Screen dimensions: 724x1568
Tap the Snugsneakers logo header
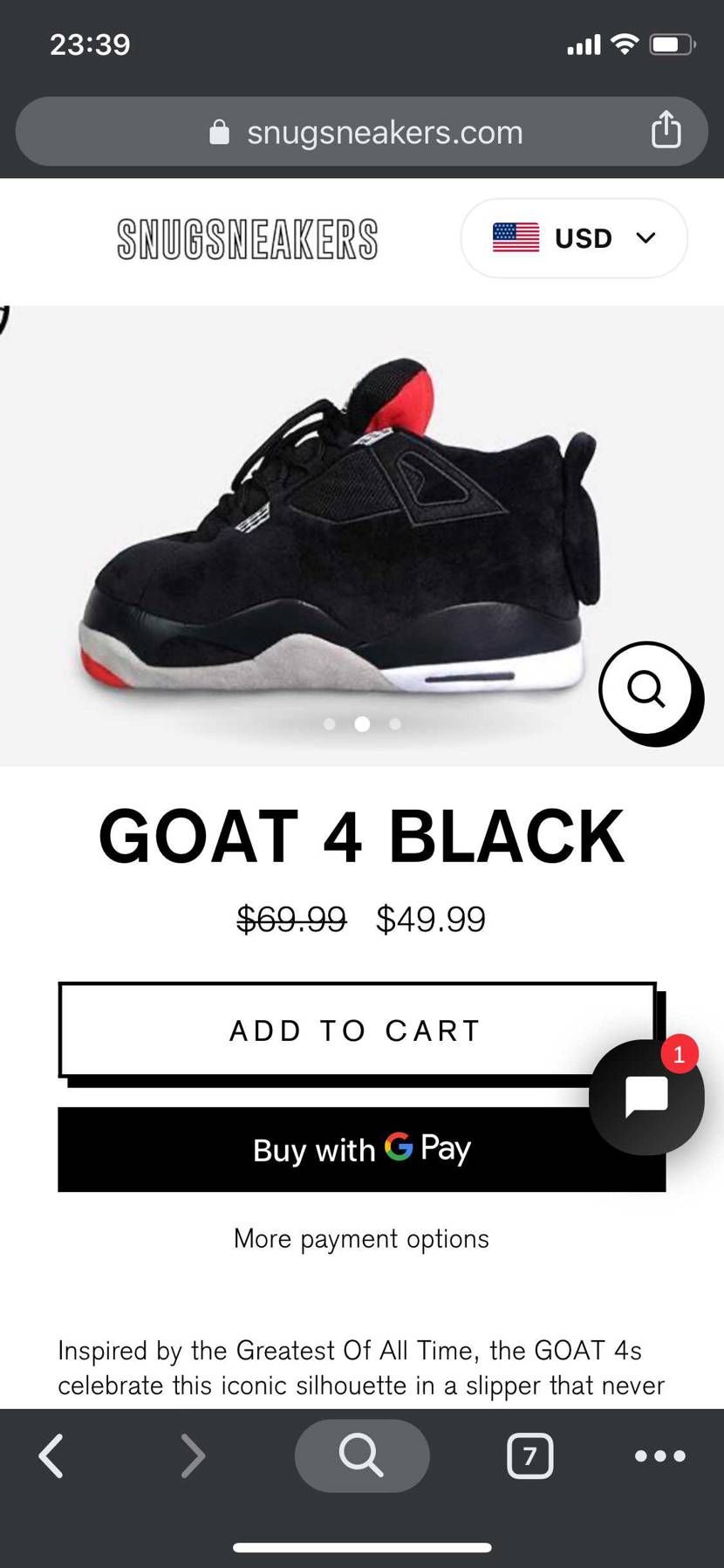[248, 239]
